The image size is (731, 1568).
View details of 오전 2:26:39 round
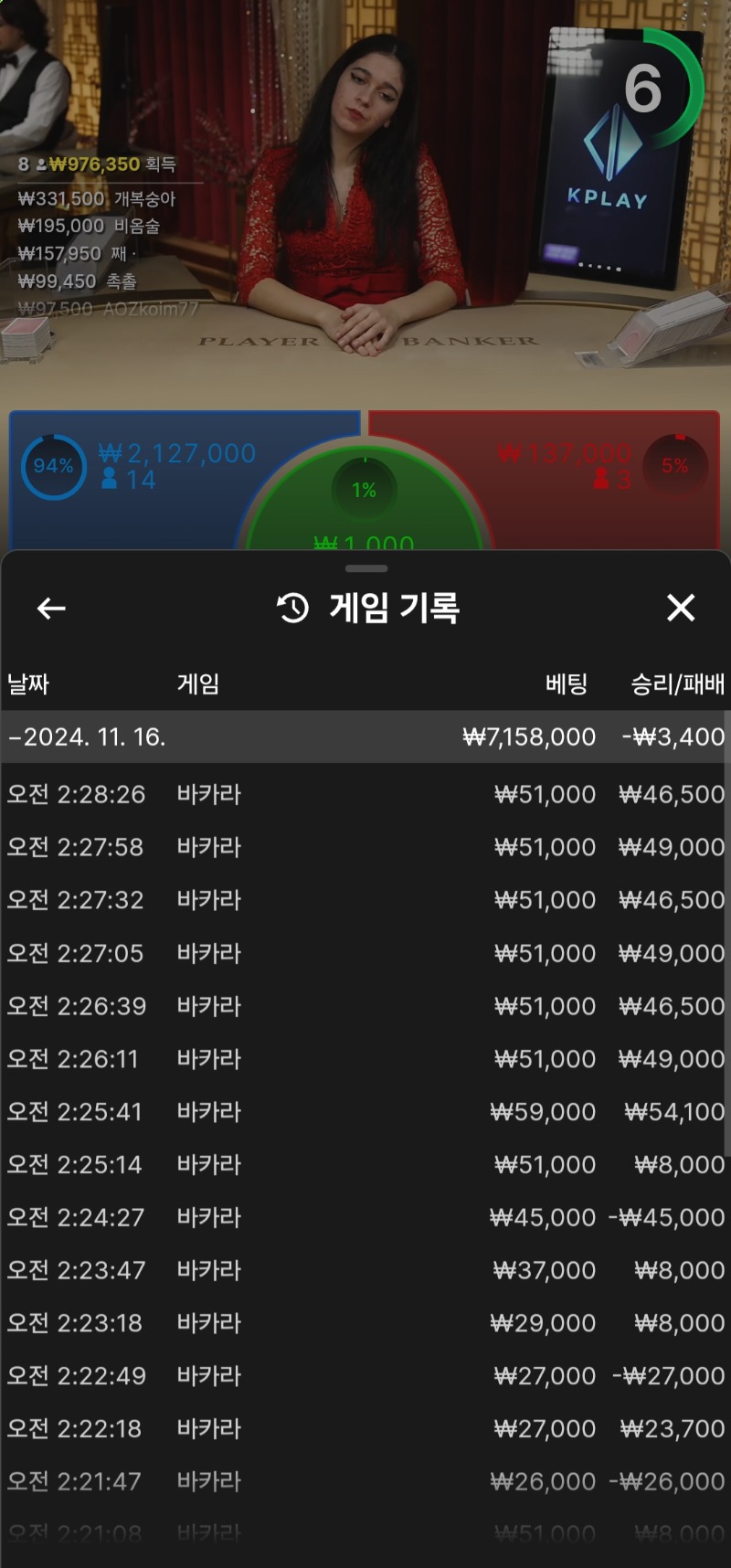coord(365,1006)
